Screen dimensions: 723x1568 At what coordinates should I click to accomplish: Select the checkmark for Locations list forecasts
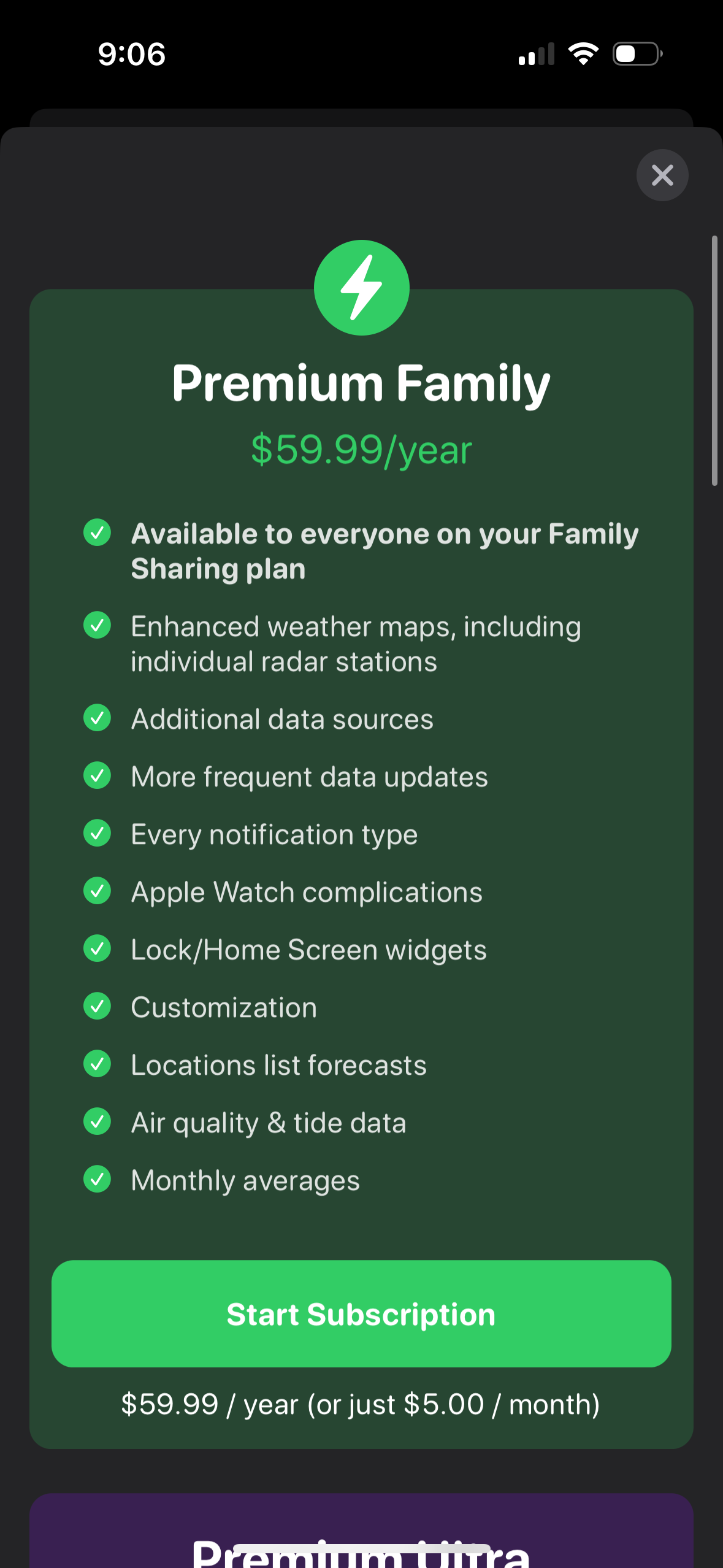tap(97, 1064)
